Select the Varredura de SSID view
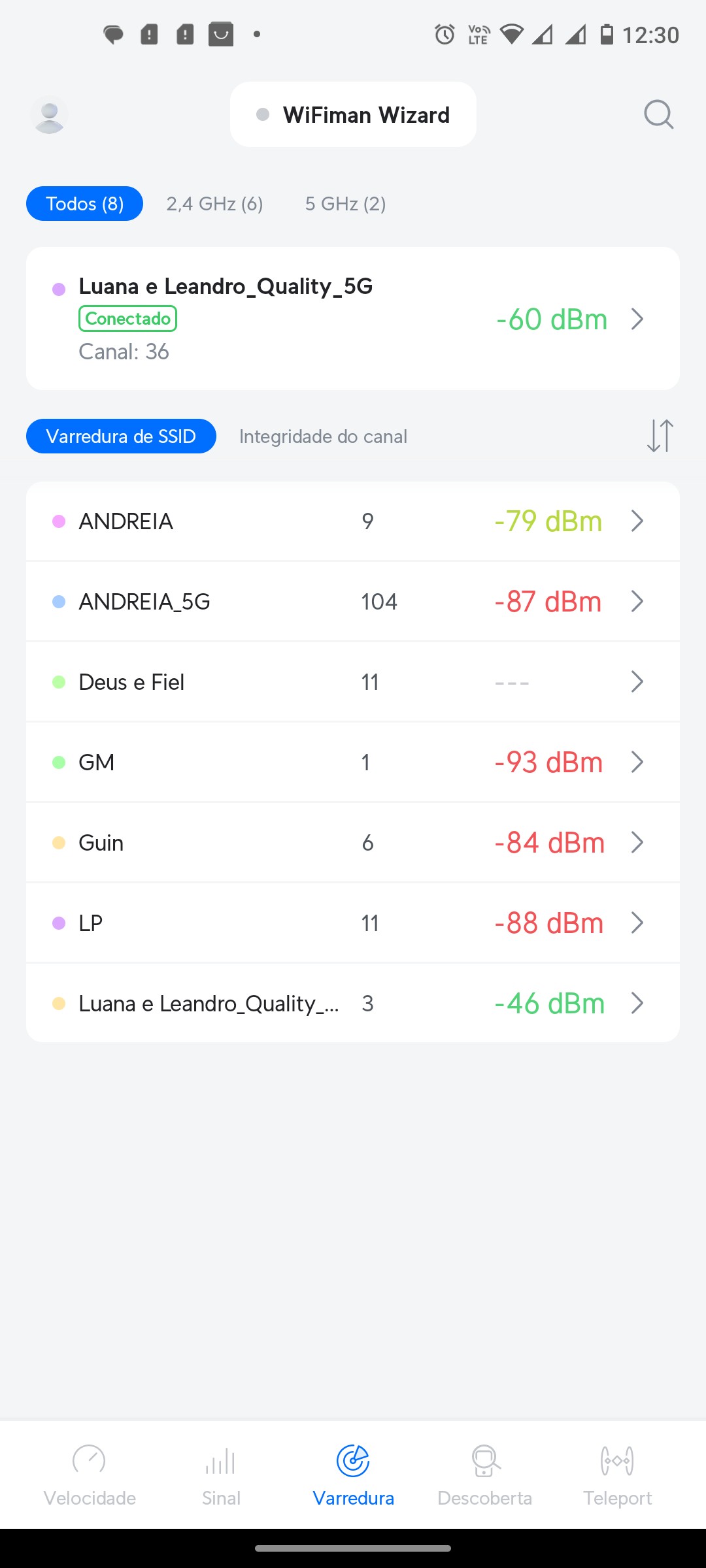Viewport: 706px width, 1568px height. point(121,436)
